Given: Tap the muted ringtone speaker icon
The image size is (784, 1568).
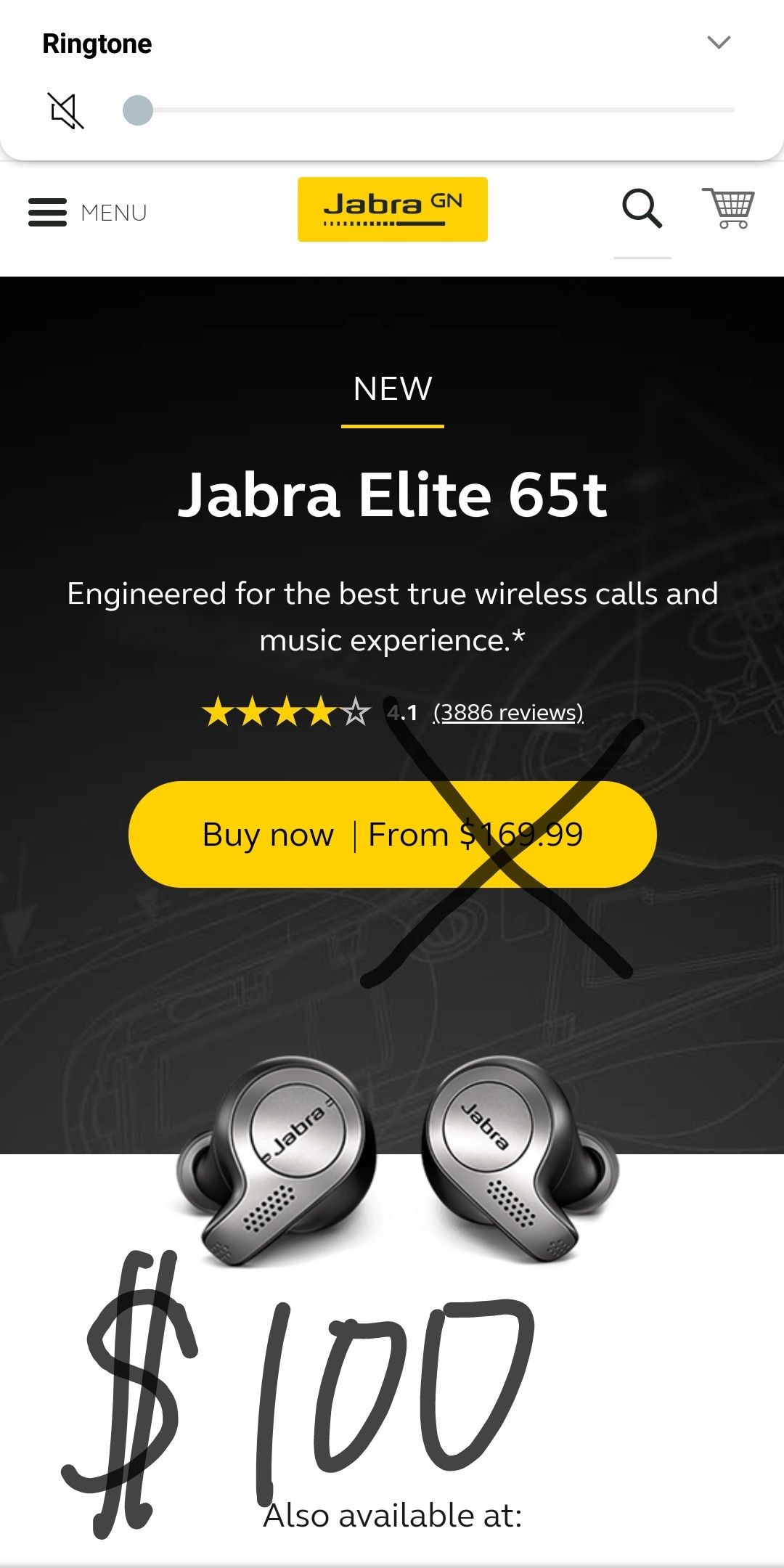Looking at the screenshot, I should click(x=66, y=111).
